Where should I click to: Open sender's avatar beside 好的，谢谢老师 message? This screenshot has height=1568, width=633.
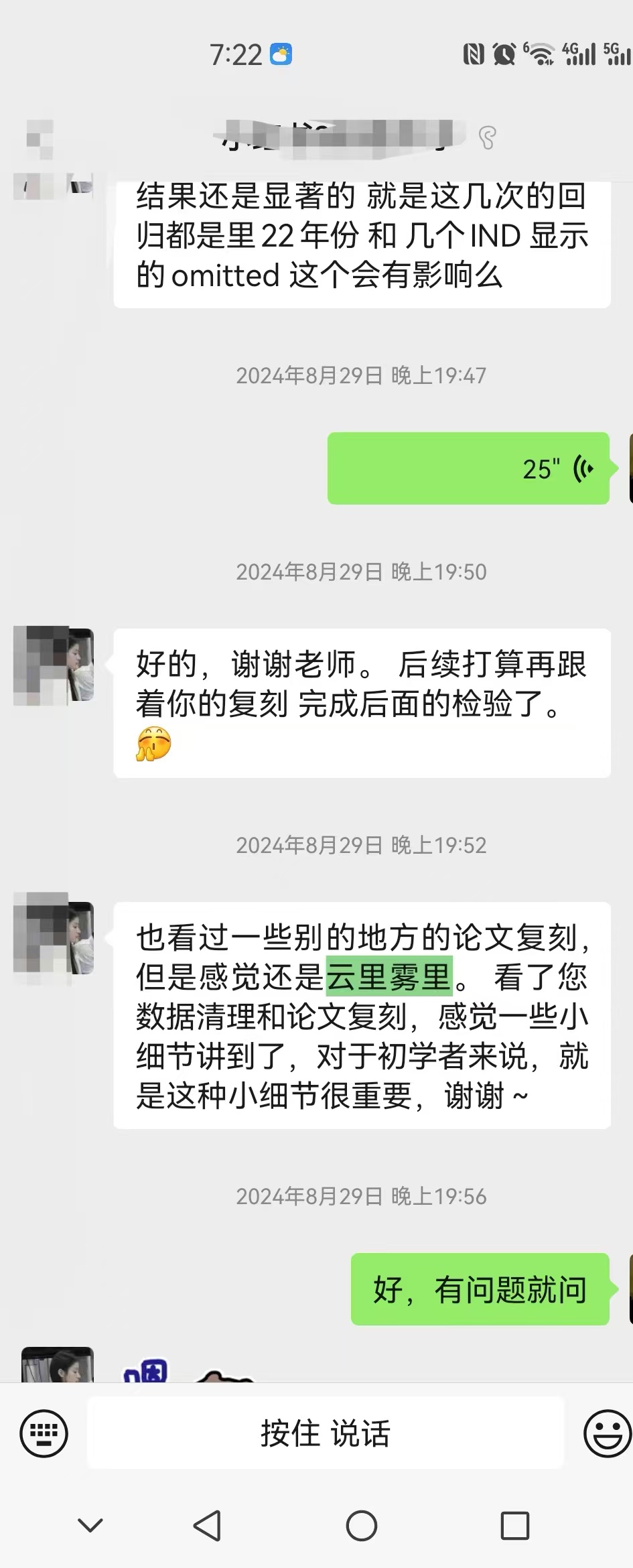pos(54,665)
